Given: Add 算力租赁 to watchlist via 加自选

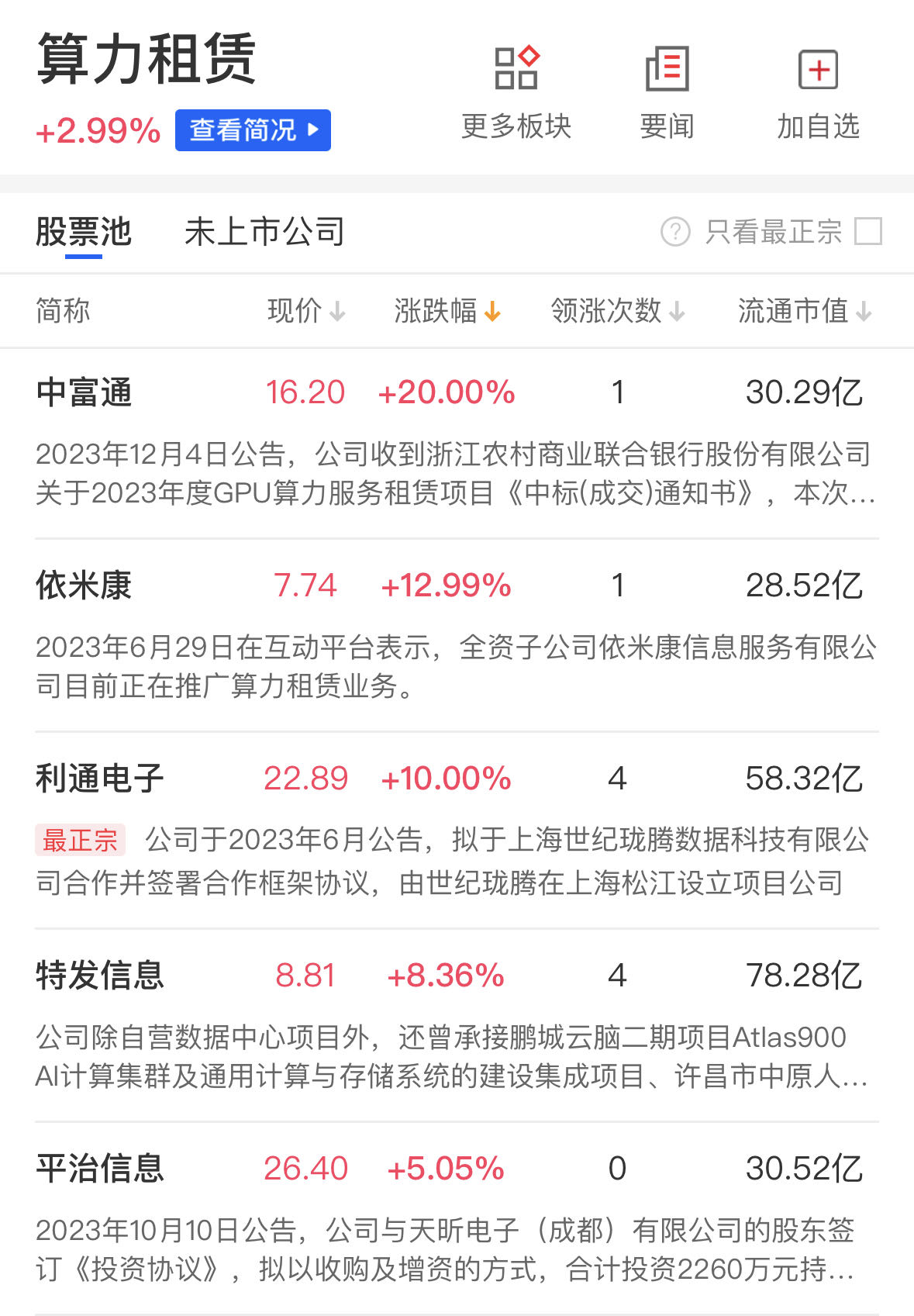Looking at the screenshot, I should tap(818, 70).
